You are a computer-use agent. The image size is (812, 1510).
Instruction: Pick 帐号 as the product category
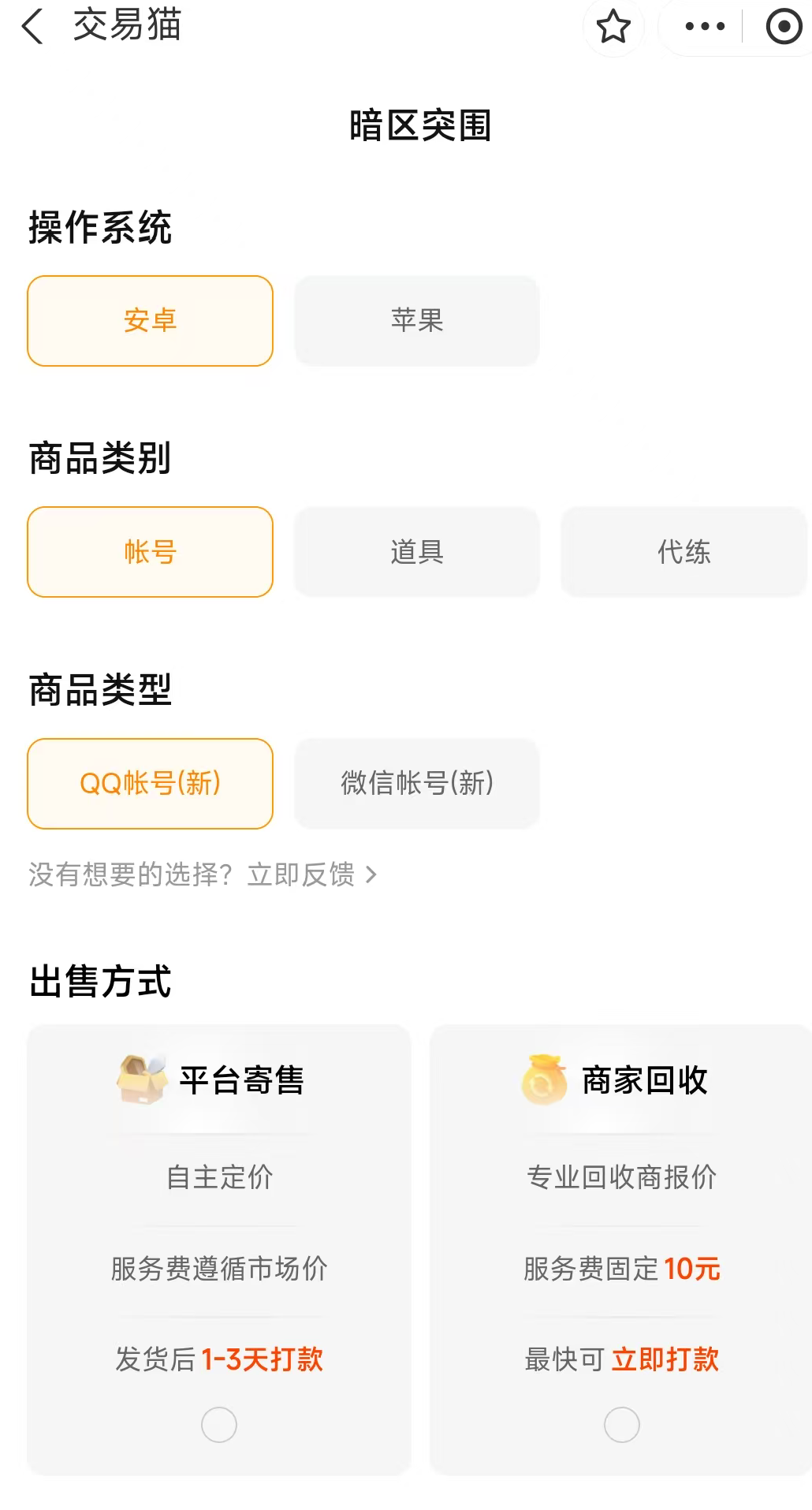(150, 552)
